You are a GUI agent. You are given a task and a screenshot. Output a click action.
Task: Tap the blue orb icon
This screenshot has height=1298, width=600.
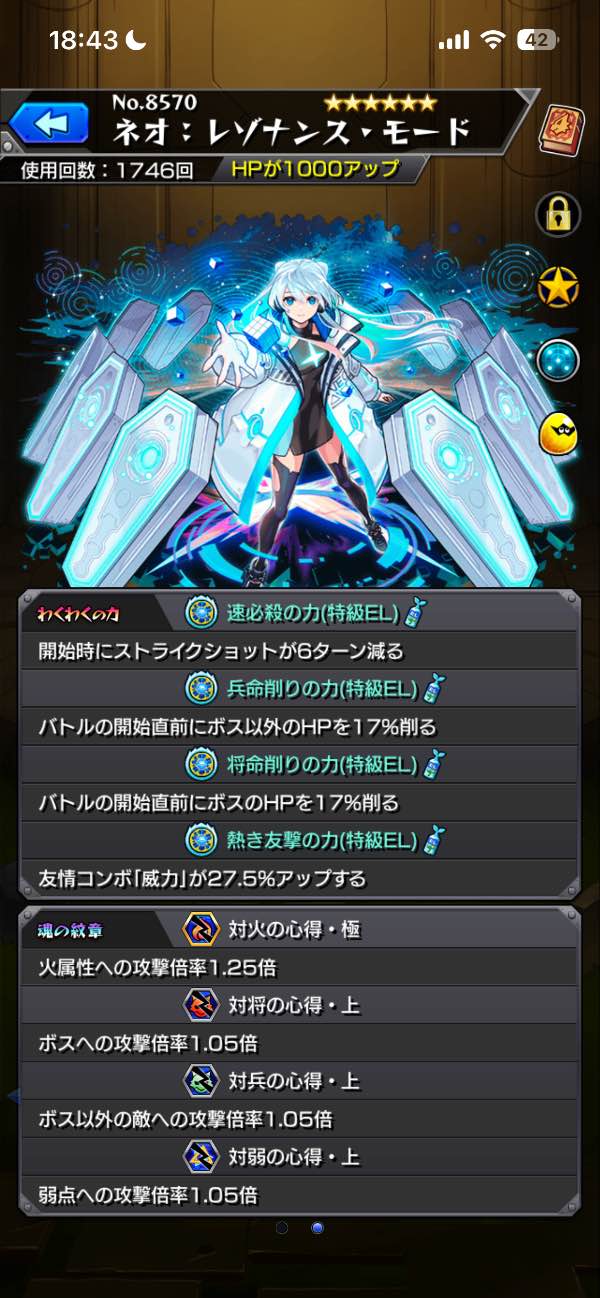pos(558,361)
